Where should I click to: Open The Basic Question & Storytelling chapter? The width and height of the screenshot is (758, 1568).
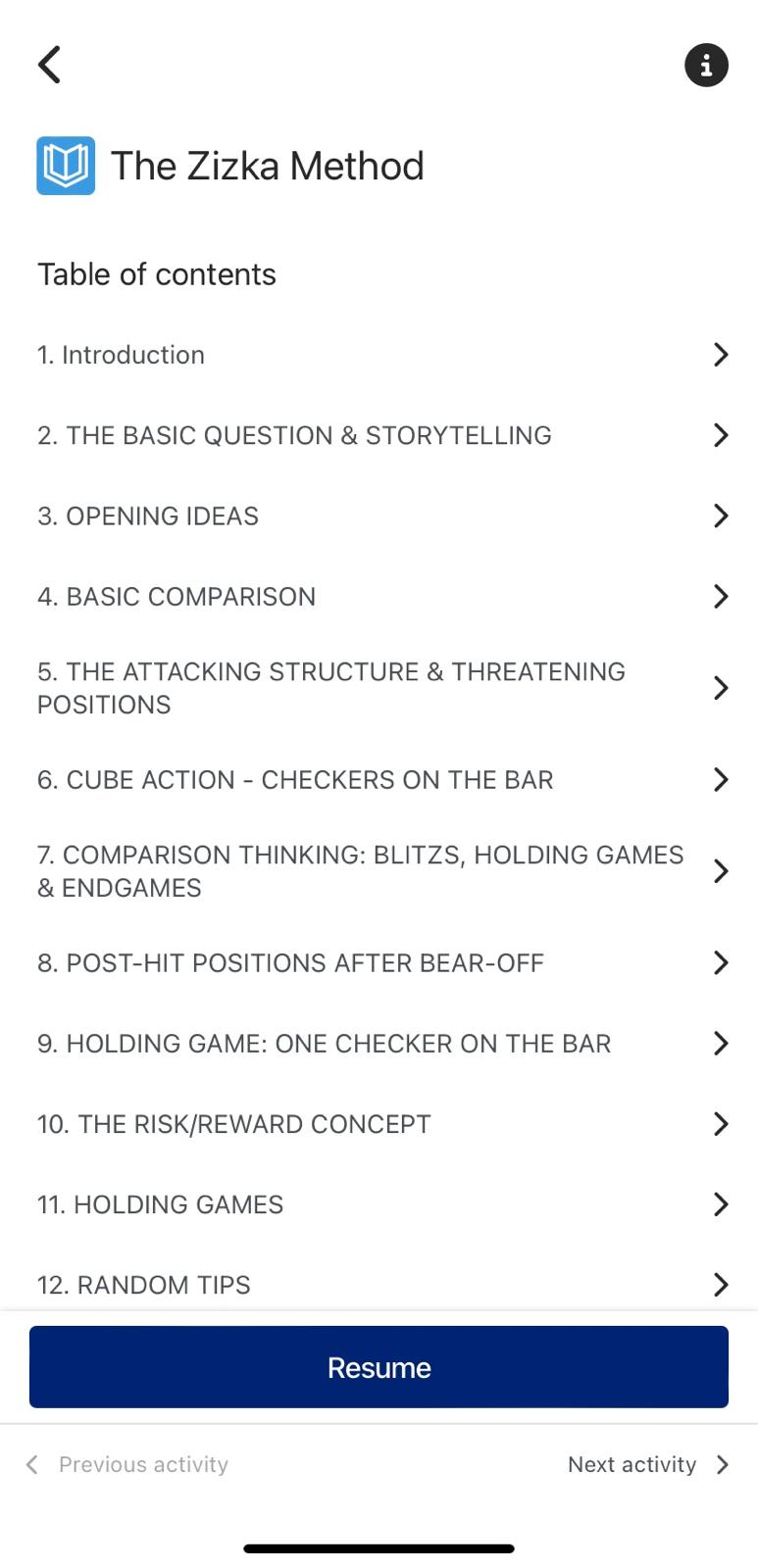point(379,435)
